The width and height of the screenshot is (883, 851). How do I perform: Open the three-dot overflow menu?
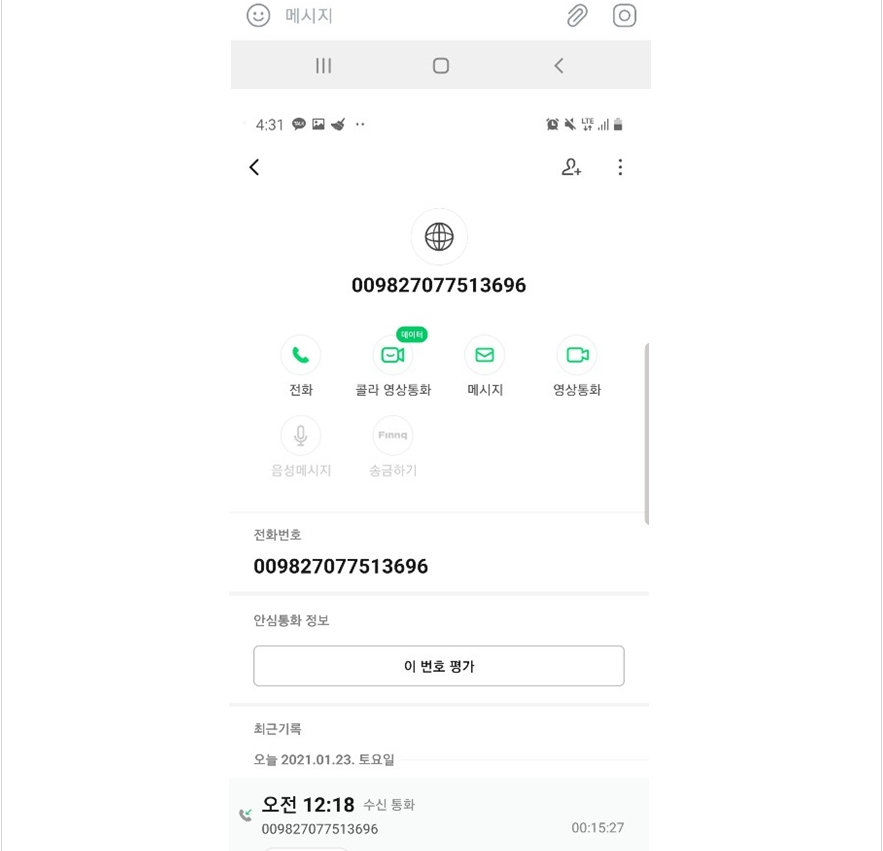[x=620, y=167]
